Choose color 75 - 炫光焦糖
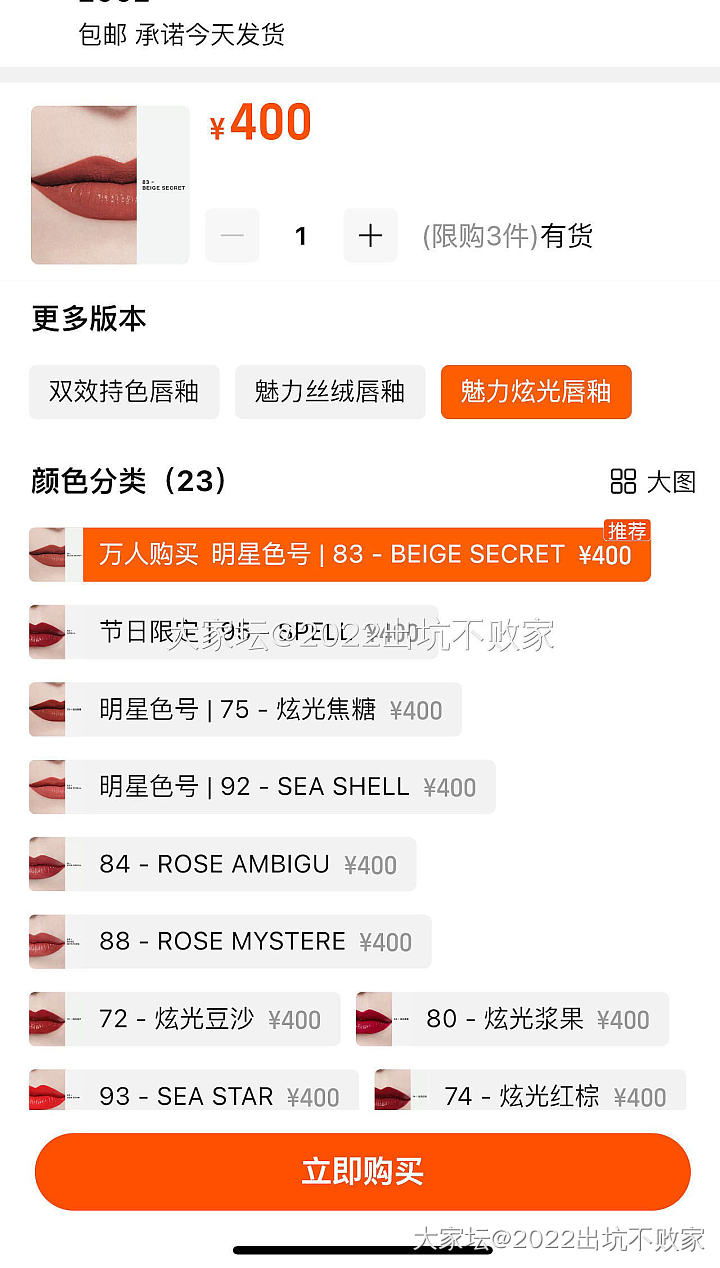The width and height of the screenshot is (720, 1268). point(246,710)
